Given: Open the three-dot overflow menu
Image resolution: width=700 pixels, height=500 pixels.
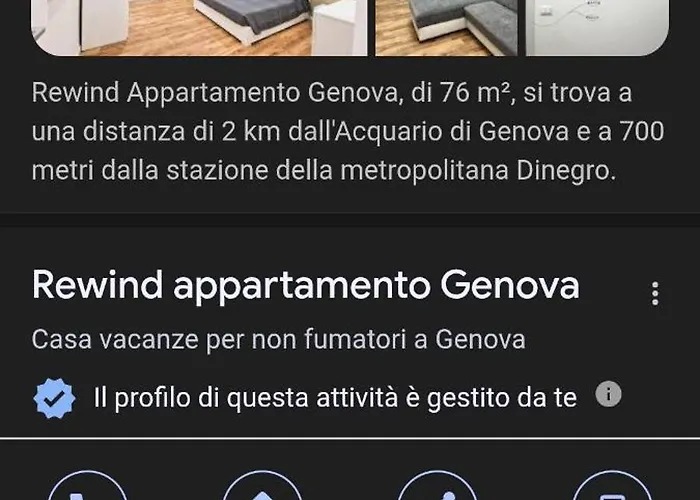Looking at the screenshot, I should click(x=655, y=293).
